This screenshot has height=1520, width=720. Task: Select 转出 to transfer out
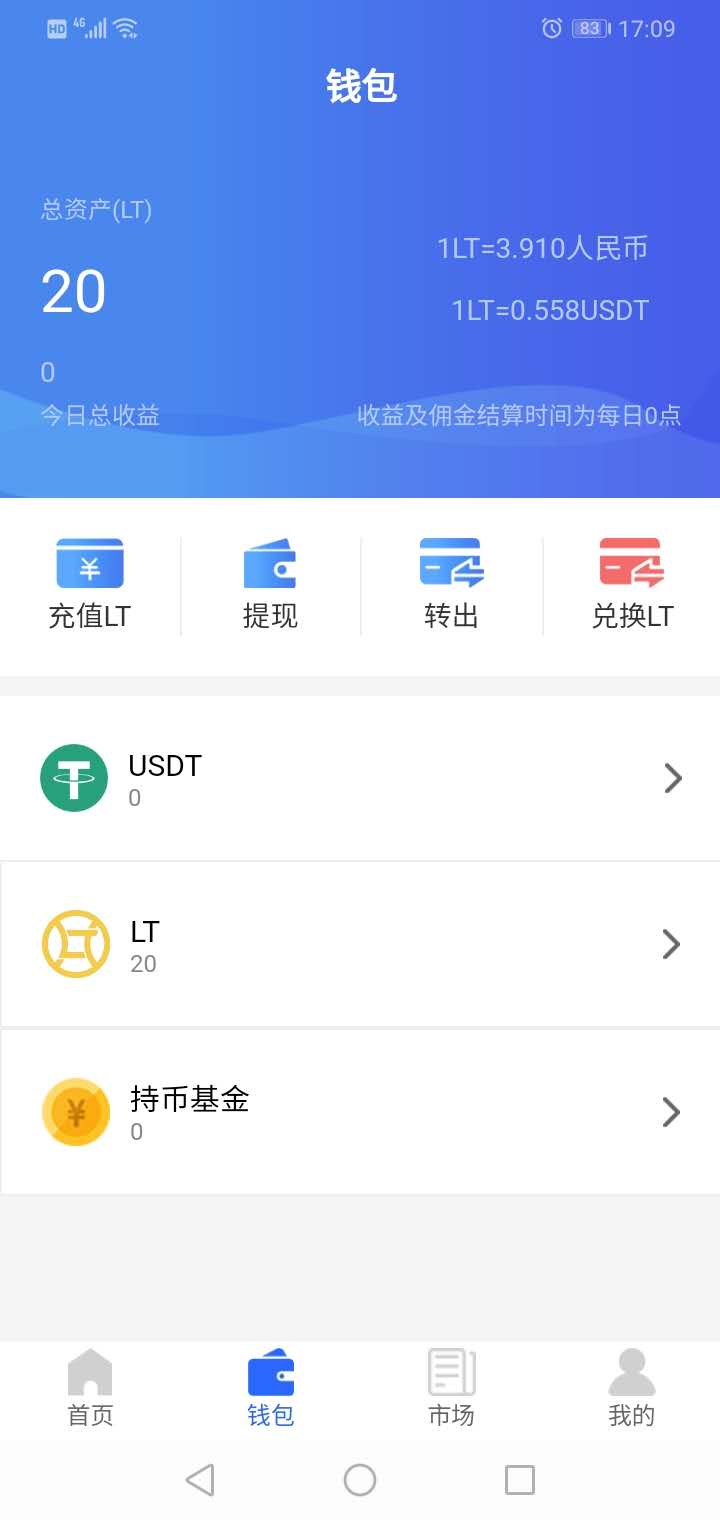[451, 585]
